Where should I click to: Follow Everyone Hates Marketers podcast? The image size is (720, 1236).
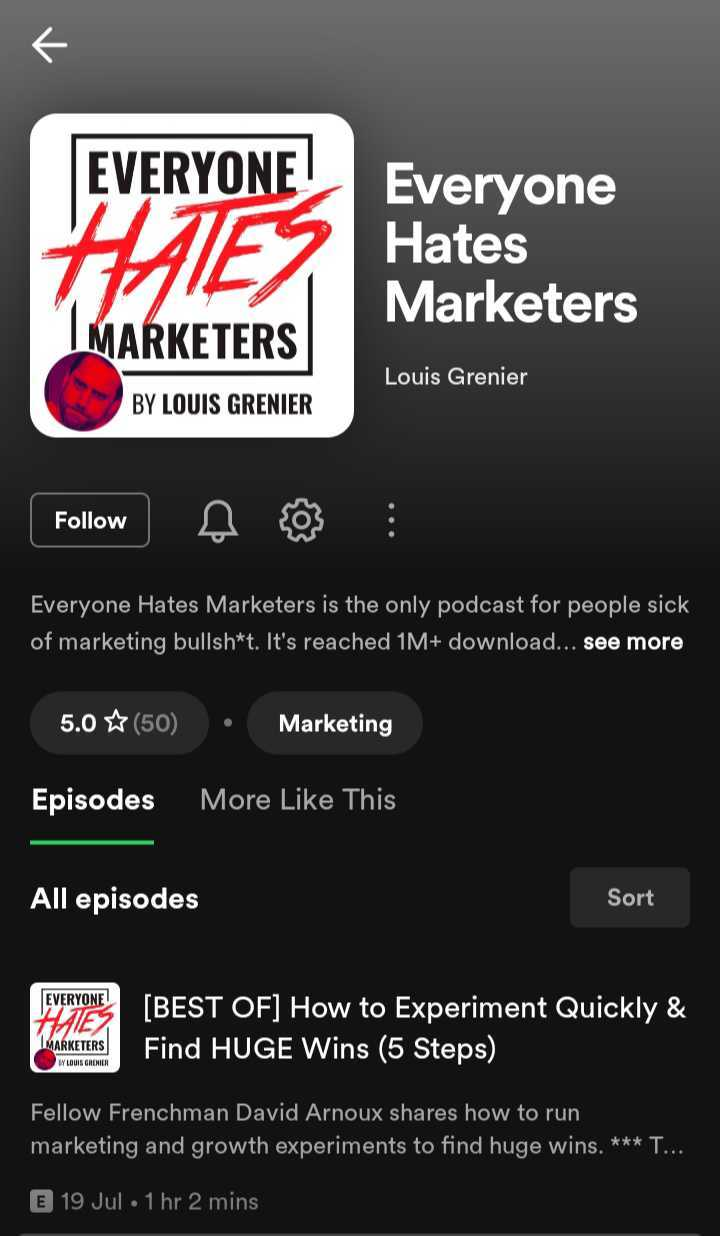pyautogui.click(x=90, y=520)
